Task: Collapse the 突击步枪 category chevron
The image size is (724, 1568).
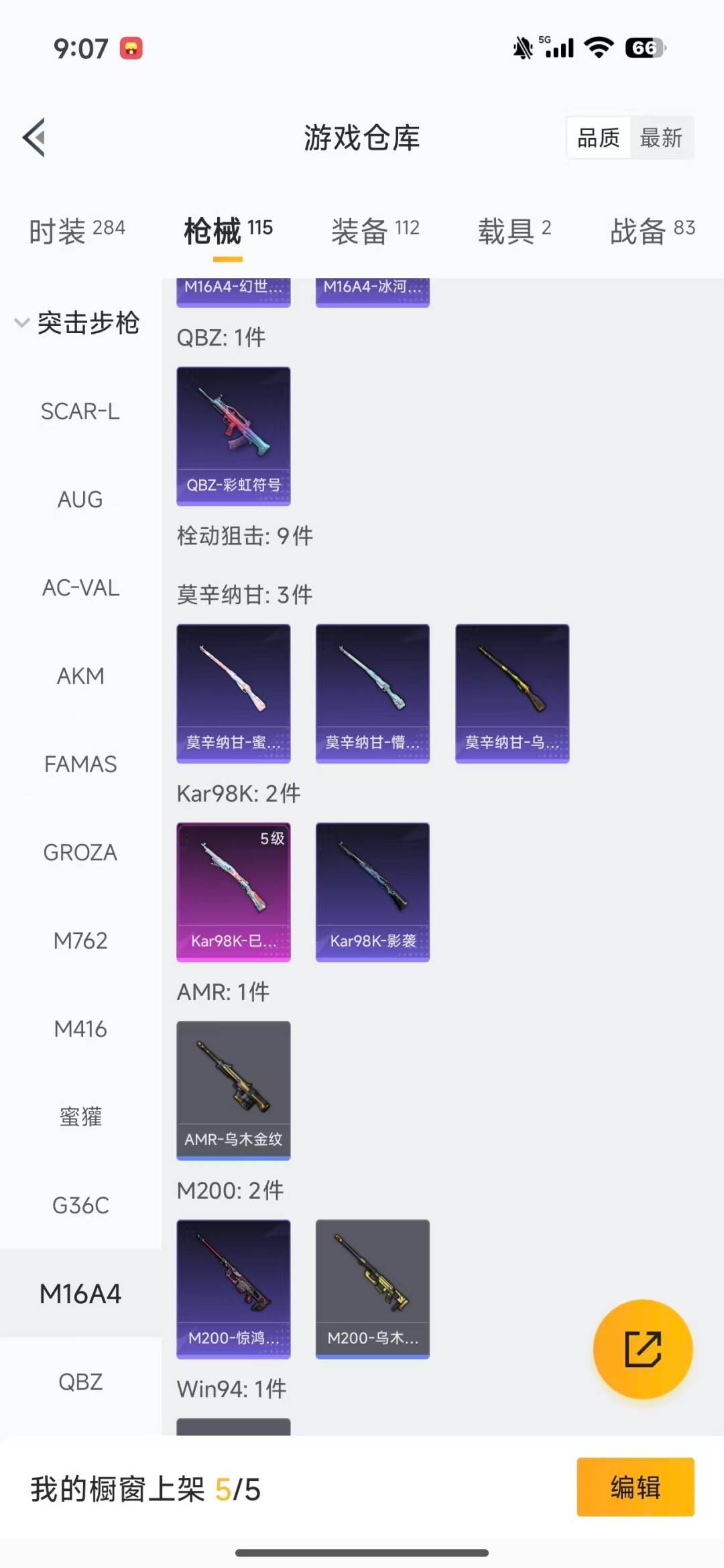Action: click(x=22, y=323)
